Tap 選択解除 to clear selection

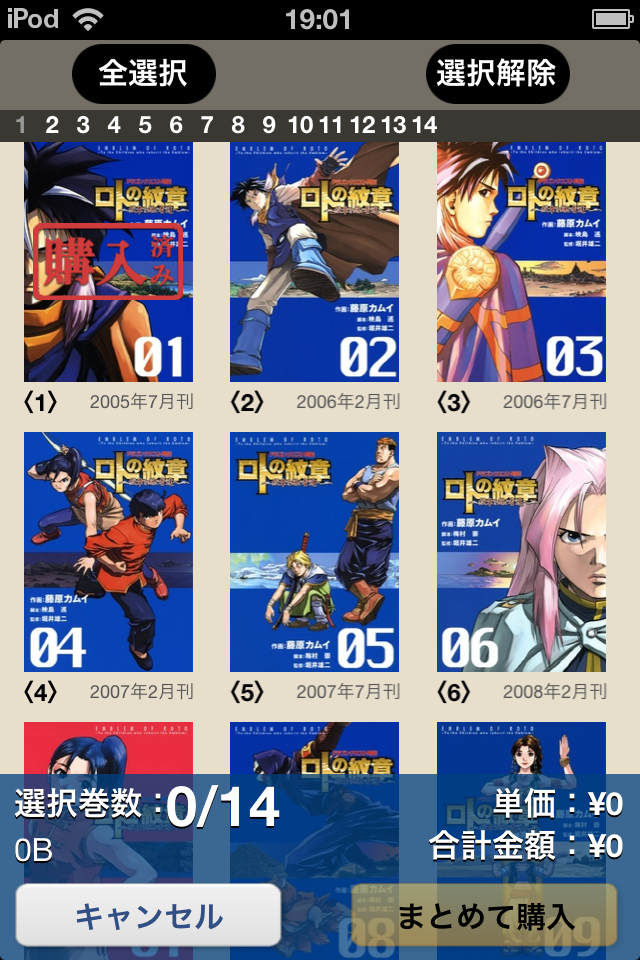point(497,74)
